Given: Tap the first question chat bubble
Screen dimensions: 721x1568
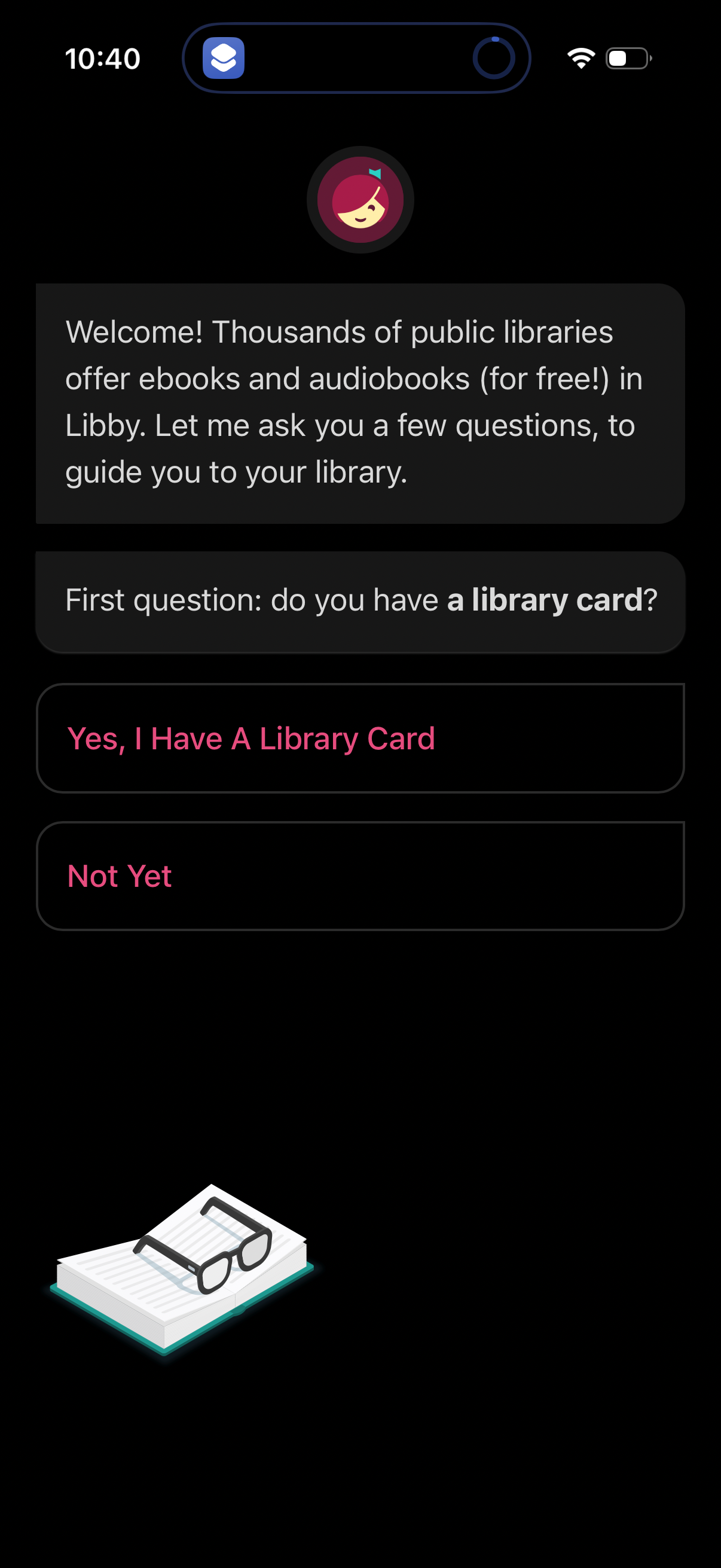Looking at the screenshot, I should pos(360,600).
